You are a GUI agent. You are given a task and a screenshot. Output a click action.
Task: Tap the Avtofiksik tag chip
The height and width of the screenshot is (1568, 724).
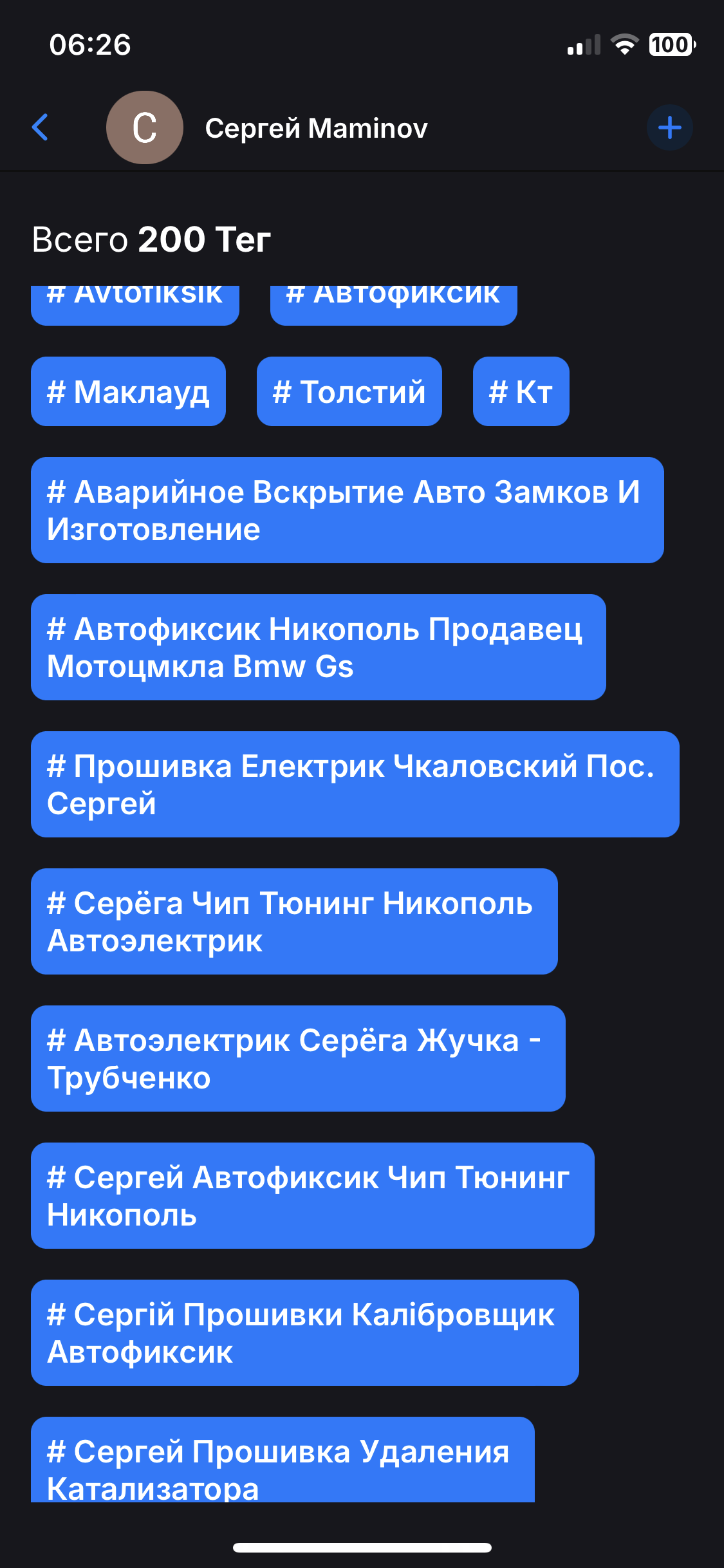135,303
